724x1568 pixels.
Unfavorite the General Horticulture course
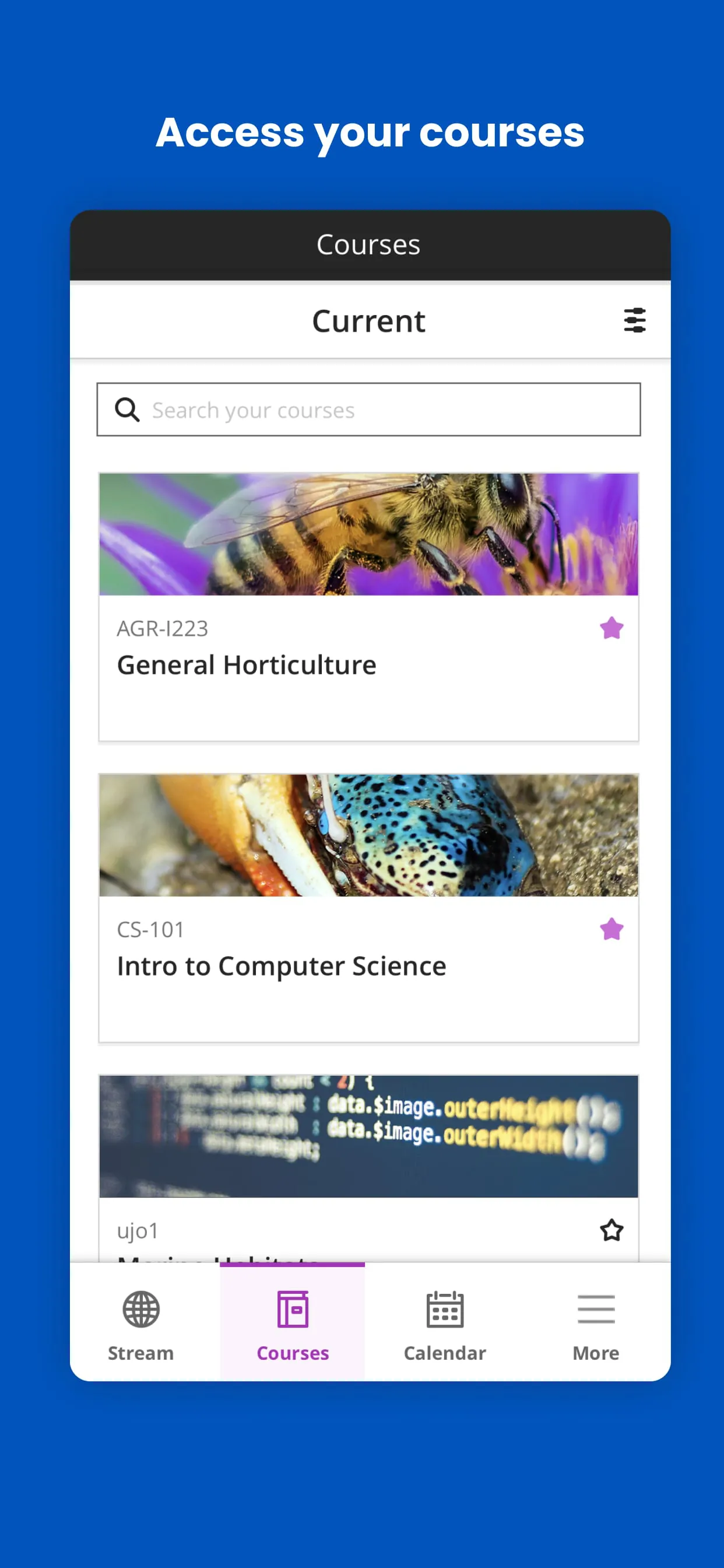coord(611,628)
